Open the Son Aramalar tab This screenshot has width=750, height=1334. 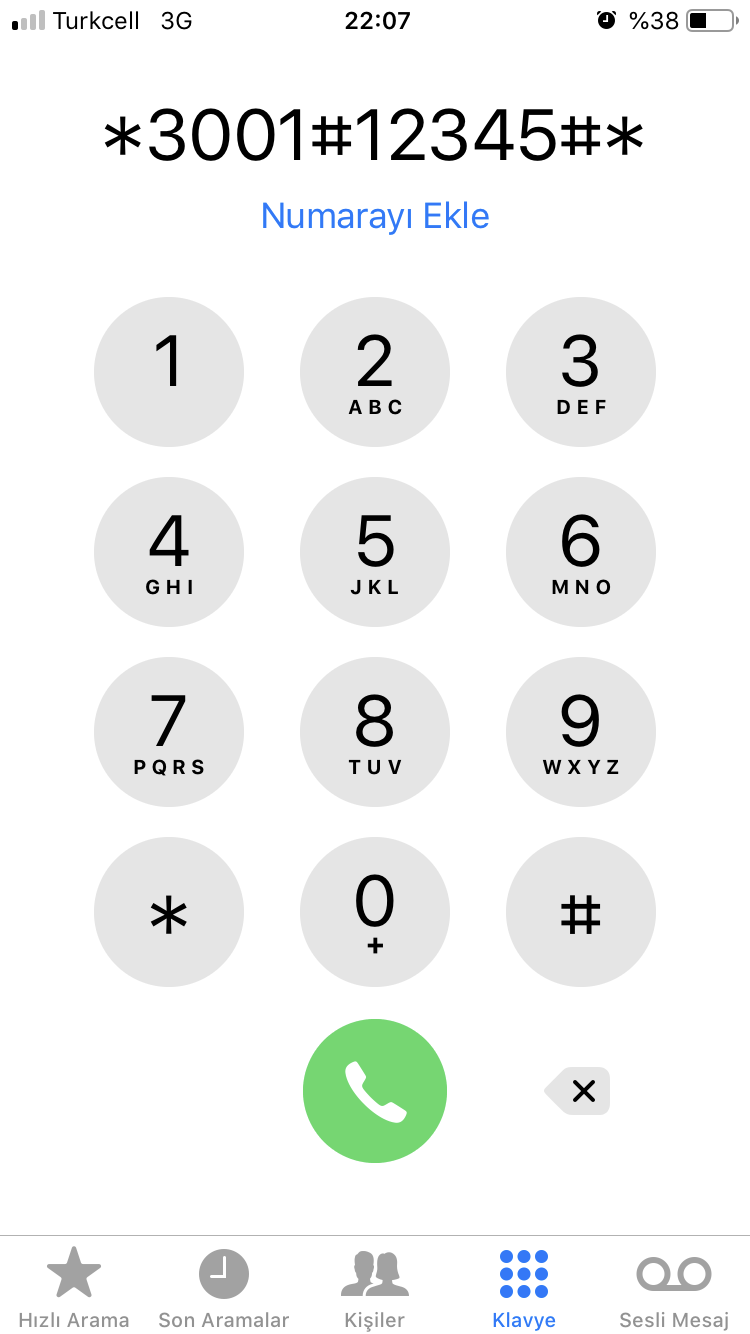pyautogui.click(x=224, y=1287)
